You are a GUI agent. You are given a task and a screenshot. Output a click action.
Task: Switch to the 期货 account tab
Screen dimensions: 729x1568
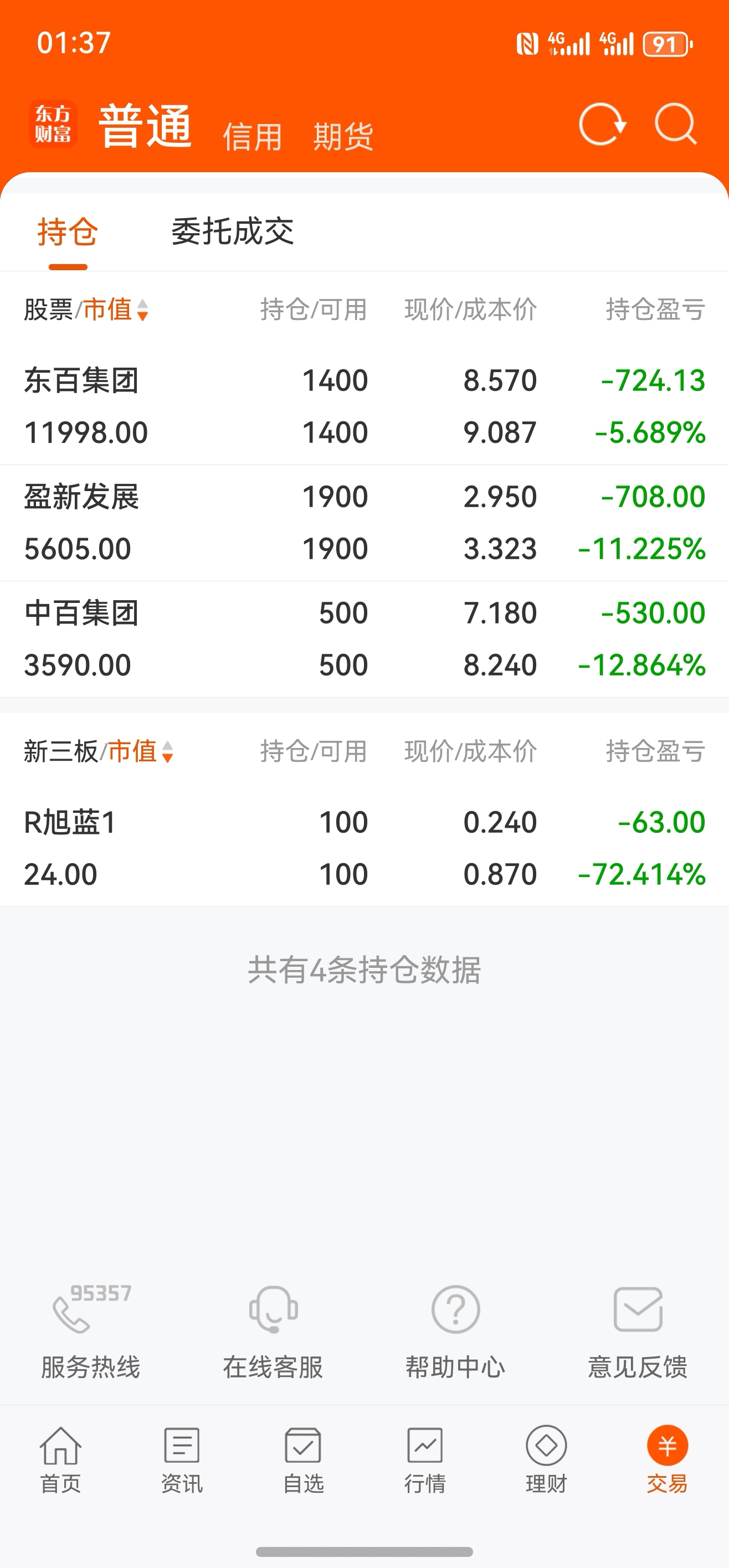point(343,136)
